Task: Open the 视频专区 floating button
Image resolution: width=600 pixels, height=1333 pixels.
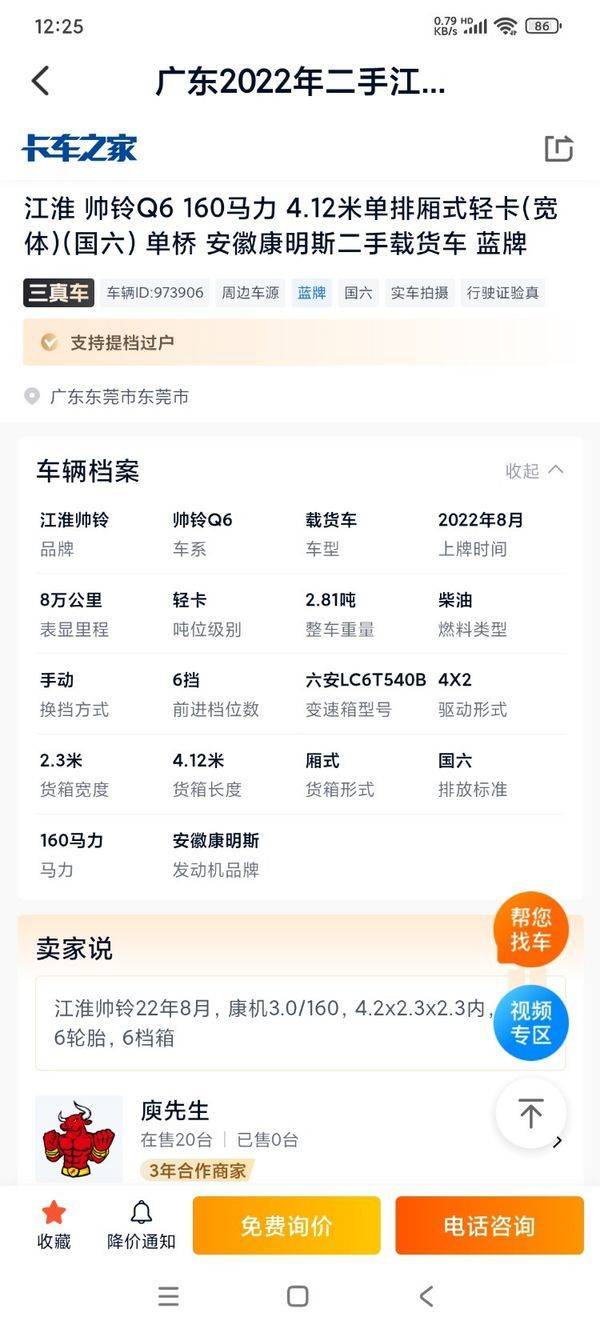Action: tap(531, 1022)
